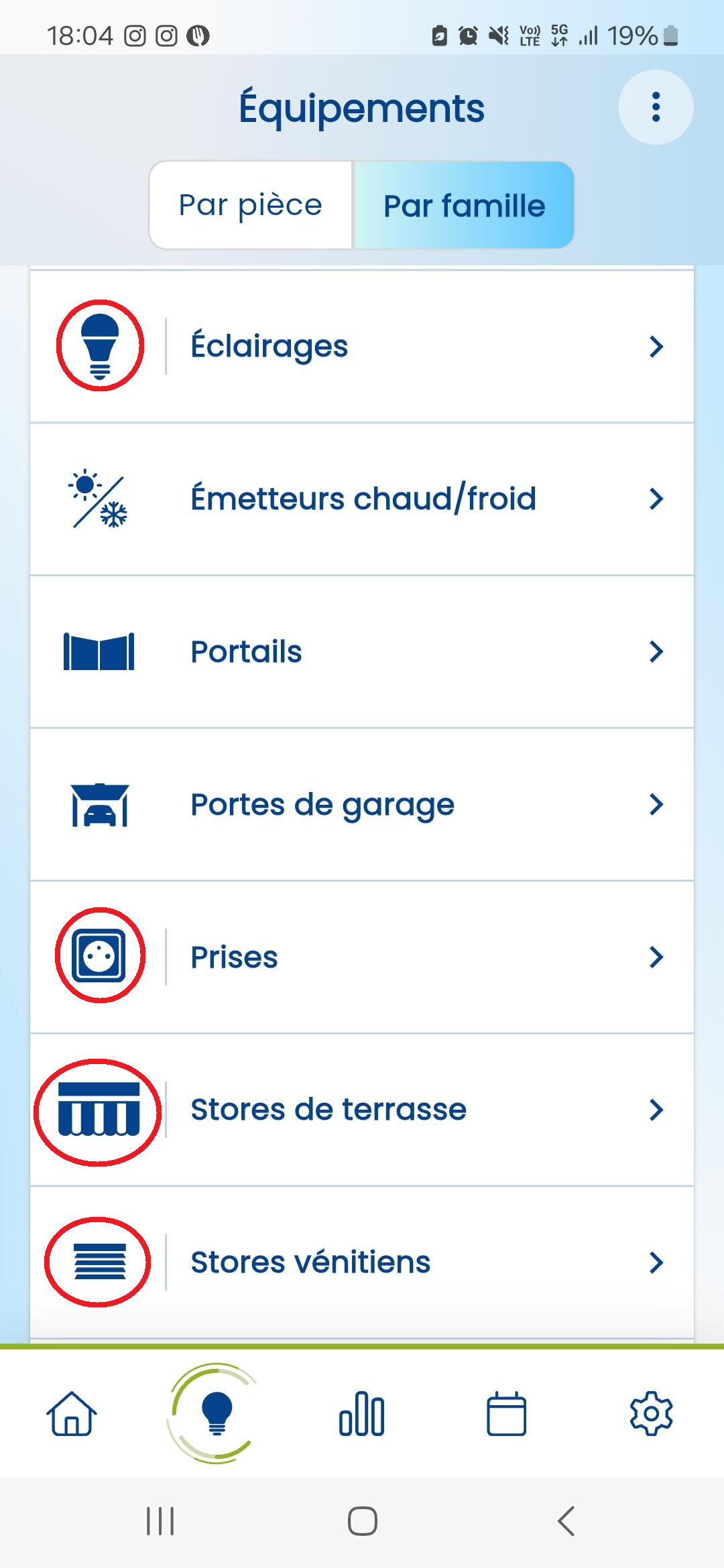Tap the system back button
The image size is (724, 1568).
566,1521
